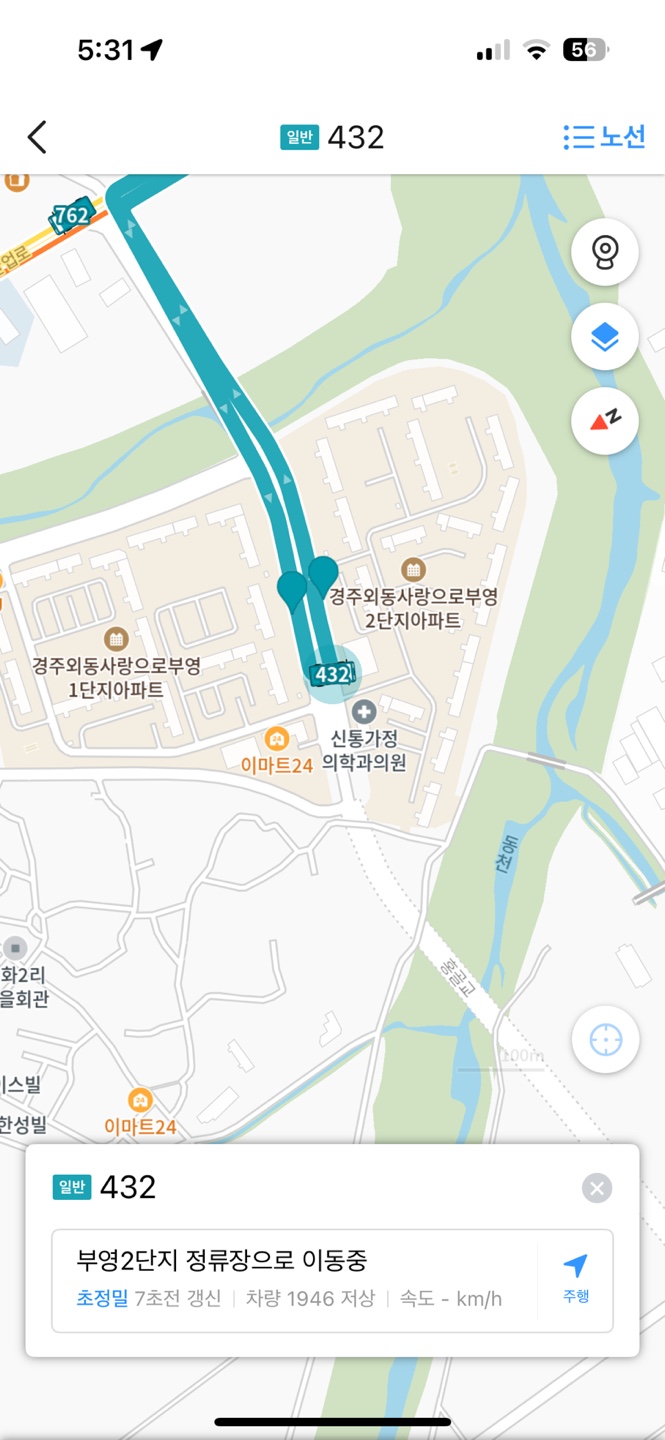
Task: Select the 432 bus marker on the map
Action: tap(331, 675)
